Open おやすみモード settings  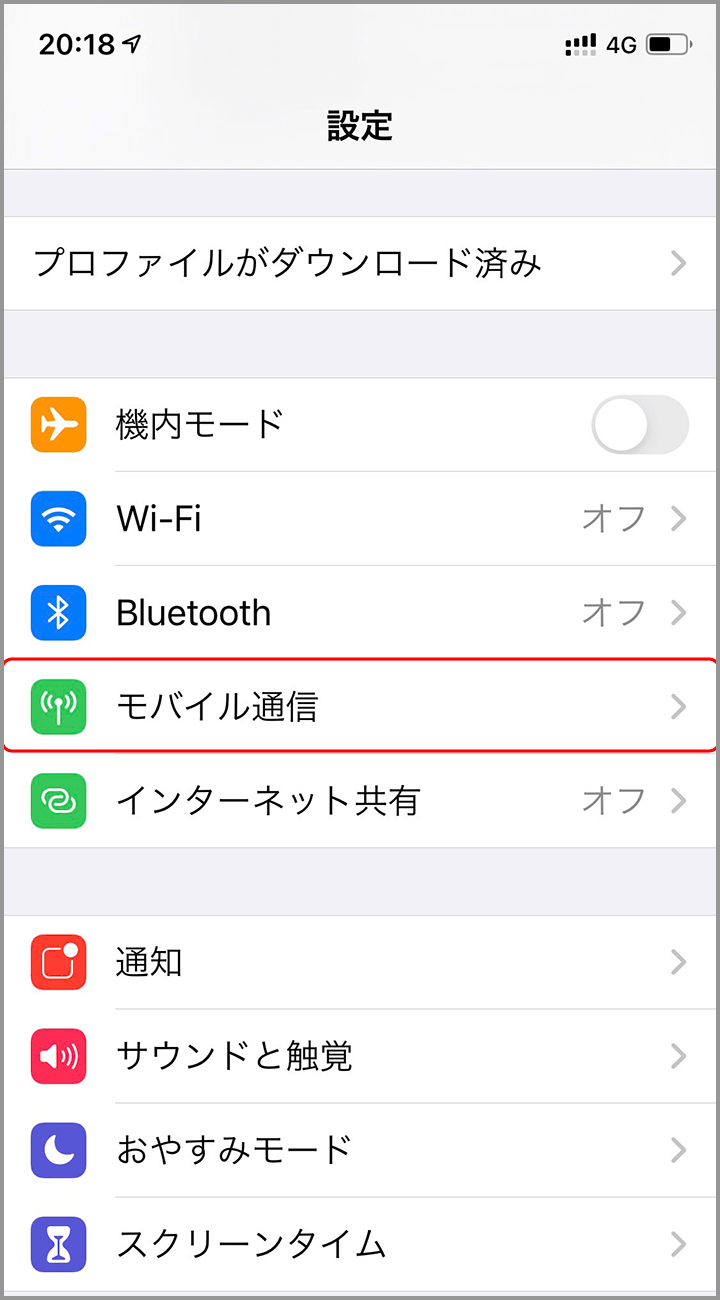pyautogui.click(x=360, y=1150)
